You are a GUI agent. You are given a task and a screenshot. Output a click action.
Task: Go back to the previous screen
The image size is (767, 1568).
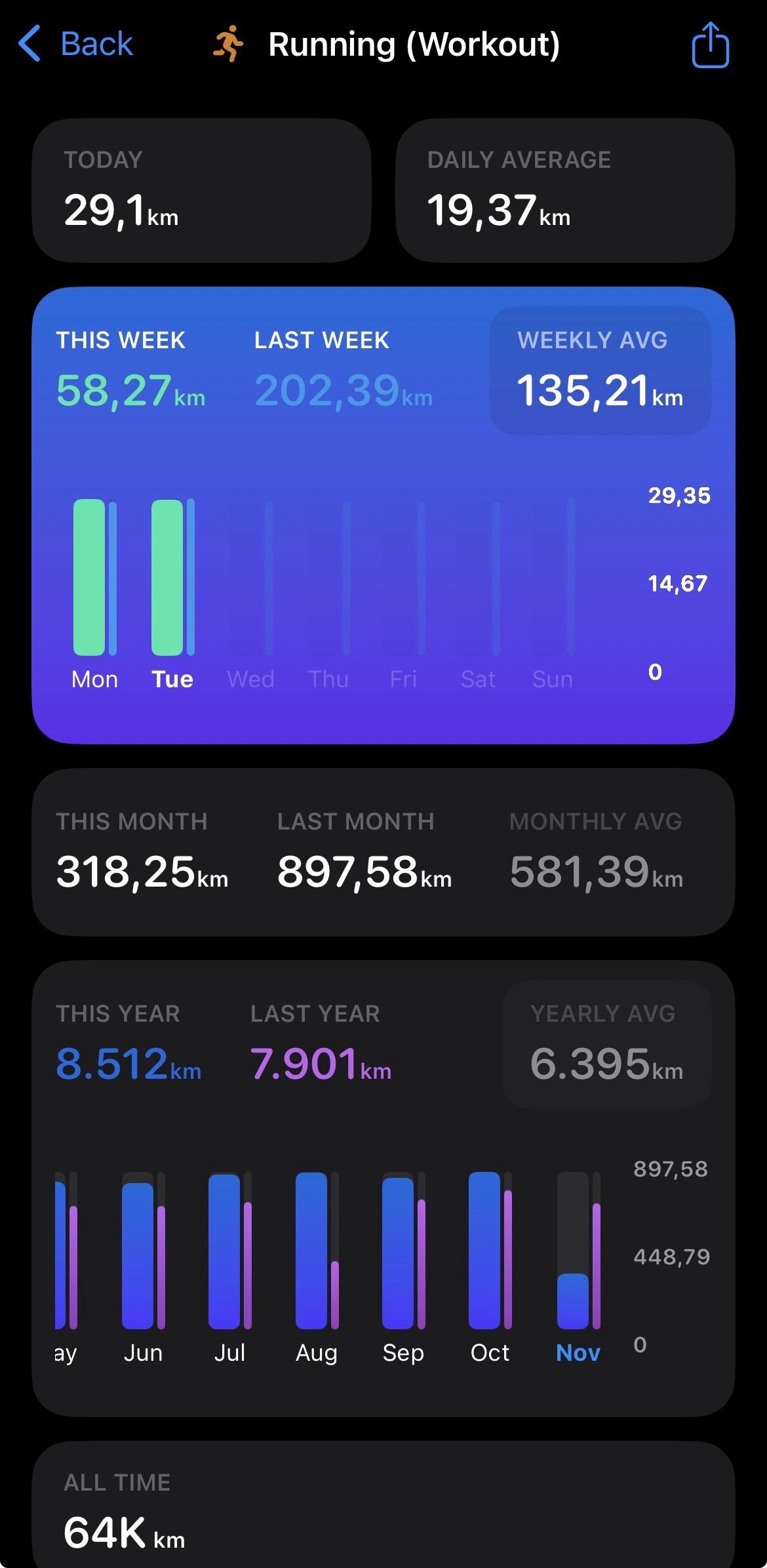tap(75, 45)
